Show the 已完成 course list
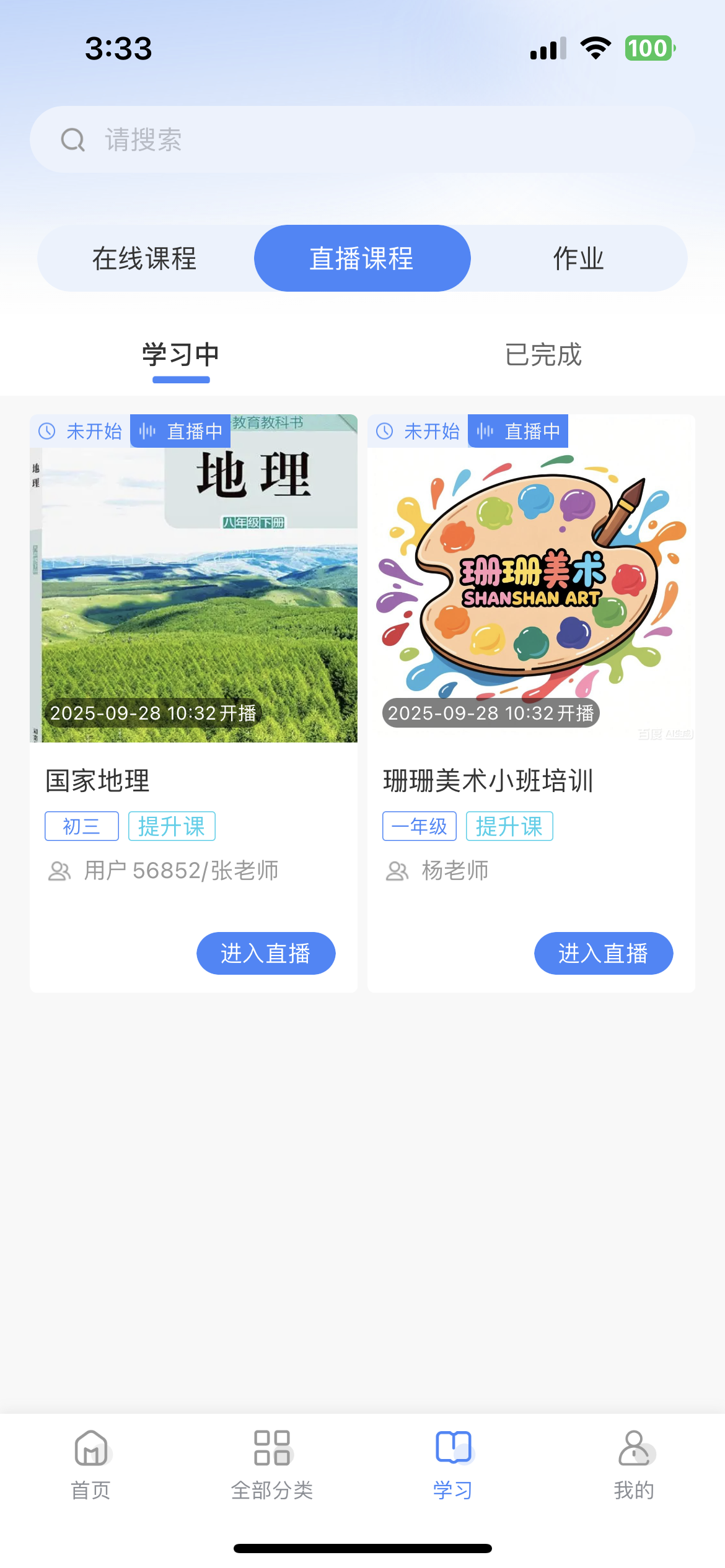Screen dimensions: 725x1568 click(543, 355)
